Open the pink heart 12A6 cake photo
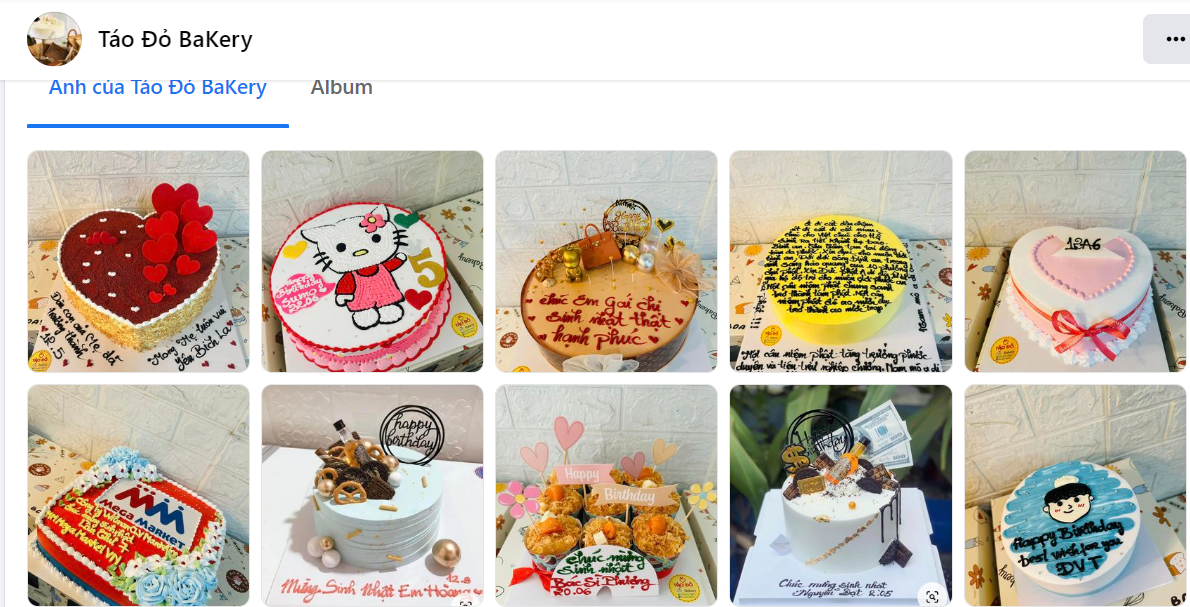 point(1076,261)
